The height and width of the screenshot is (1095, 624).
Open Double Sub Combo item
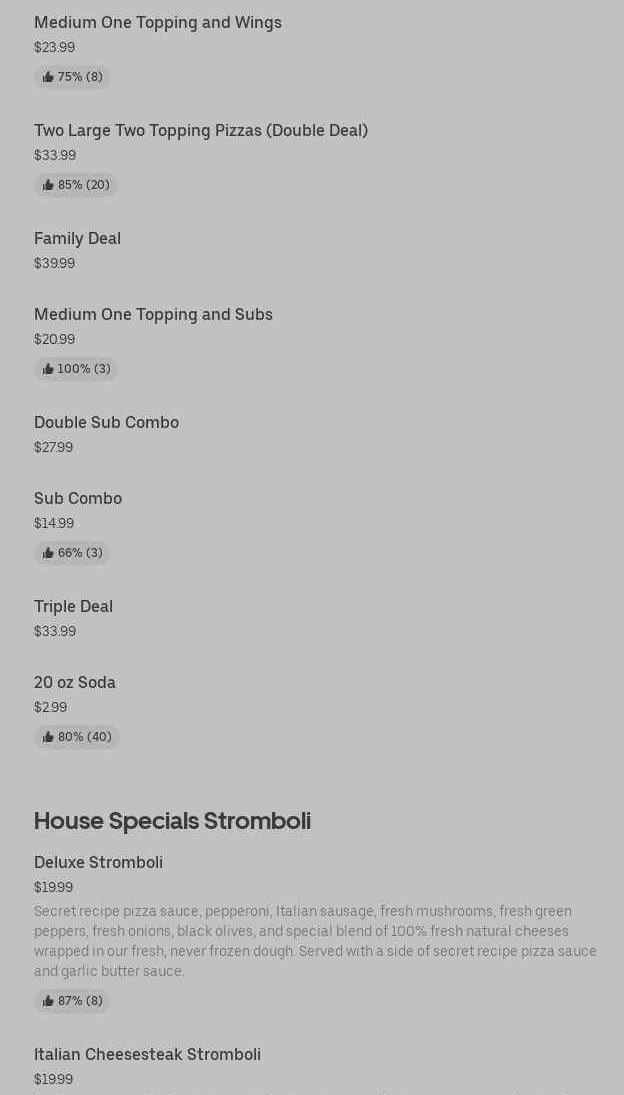point(106,422)
